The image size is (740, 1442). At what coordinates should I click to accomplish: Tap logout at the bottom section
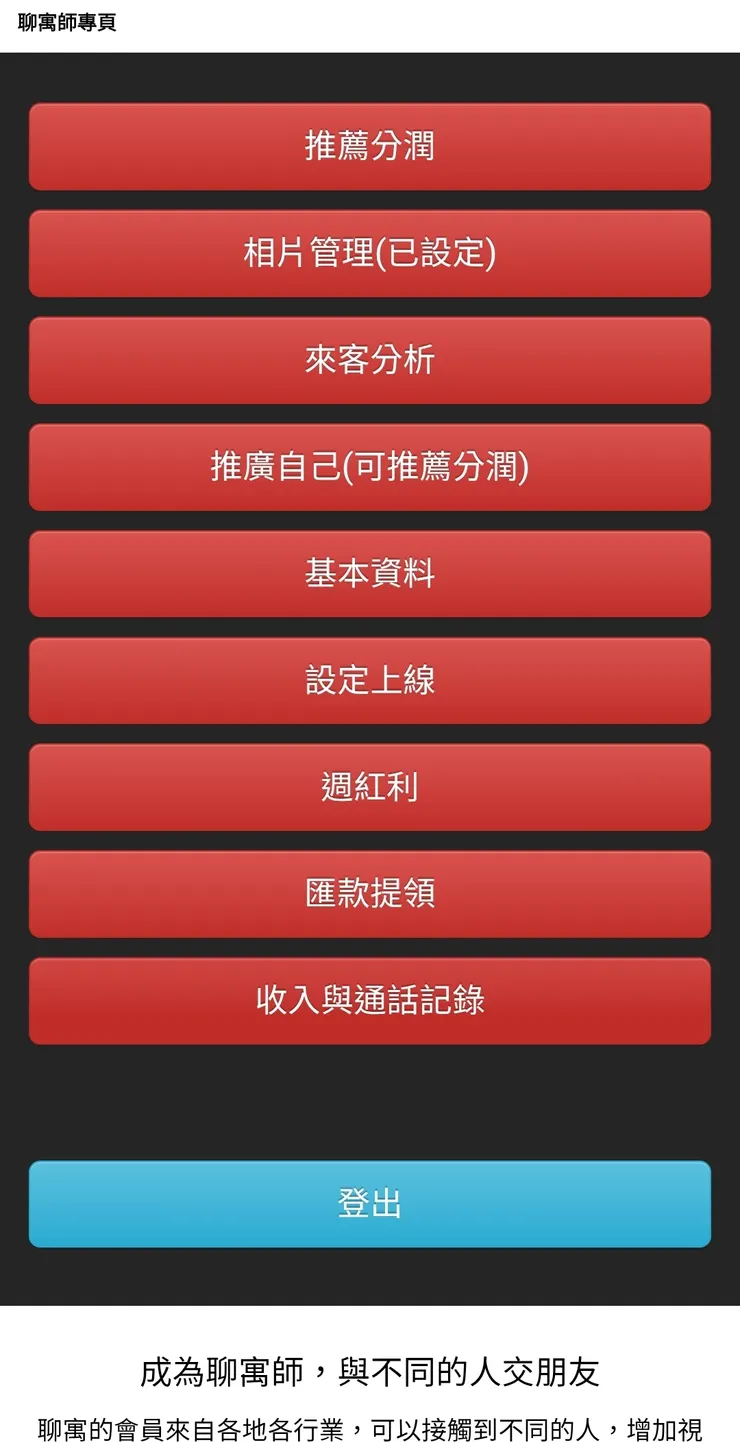point(370,1205)
